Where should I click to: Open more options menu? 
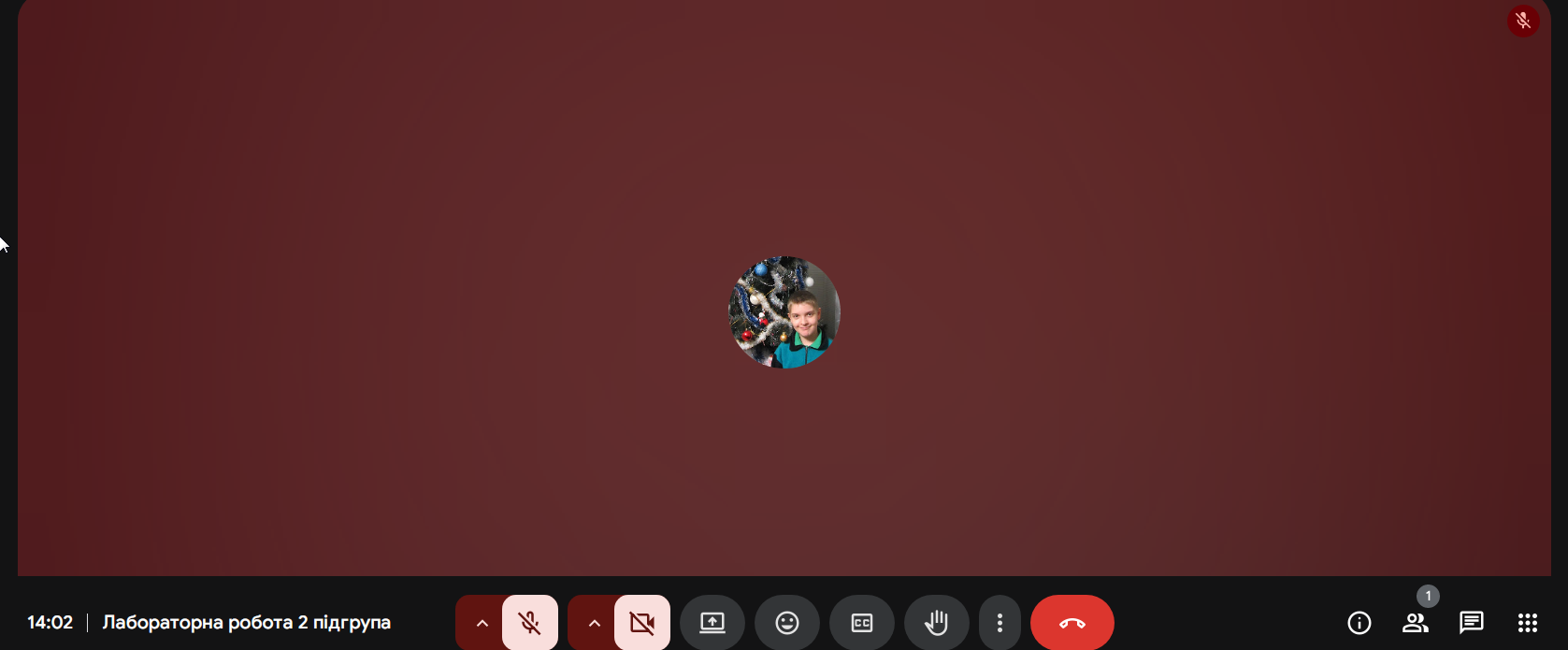tap(1000, 623)
